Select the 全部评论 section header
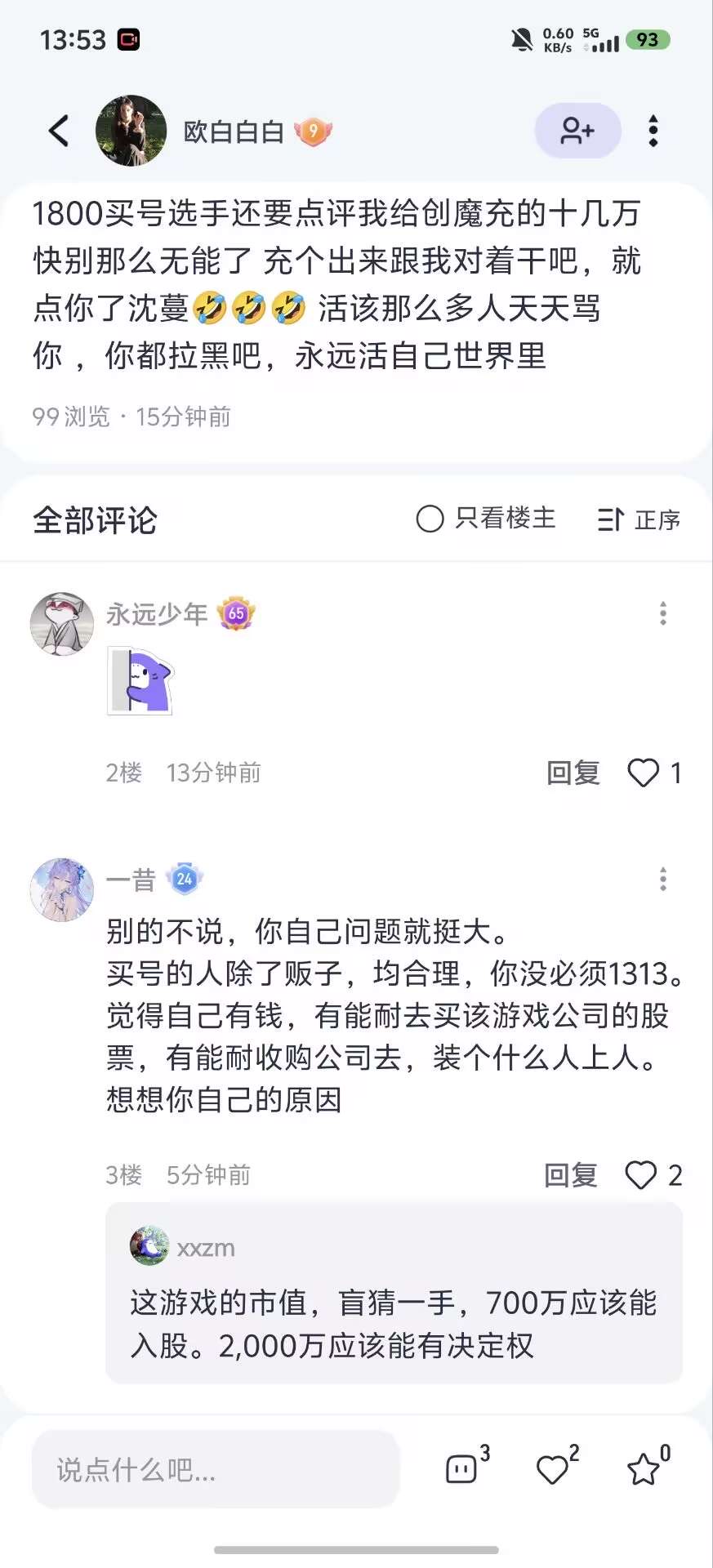 pyautogui.click(x=96, y=519)
